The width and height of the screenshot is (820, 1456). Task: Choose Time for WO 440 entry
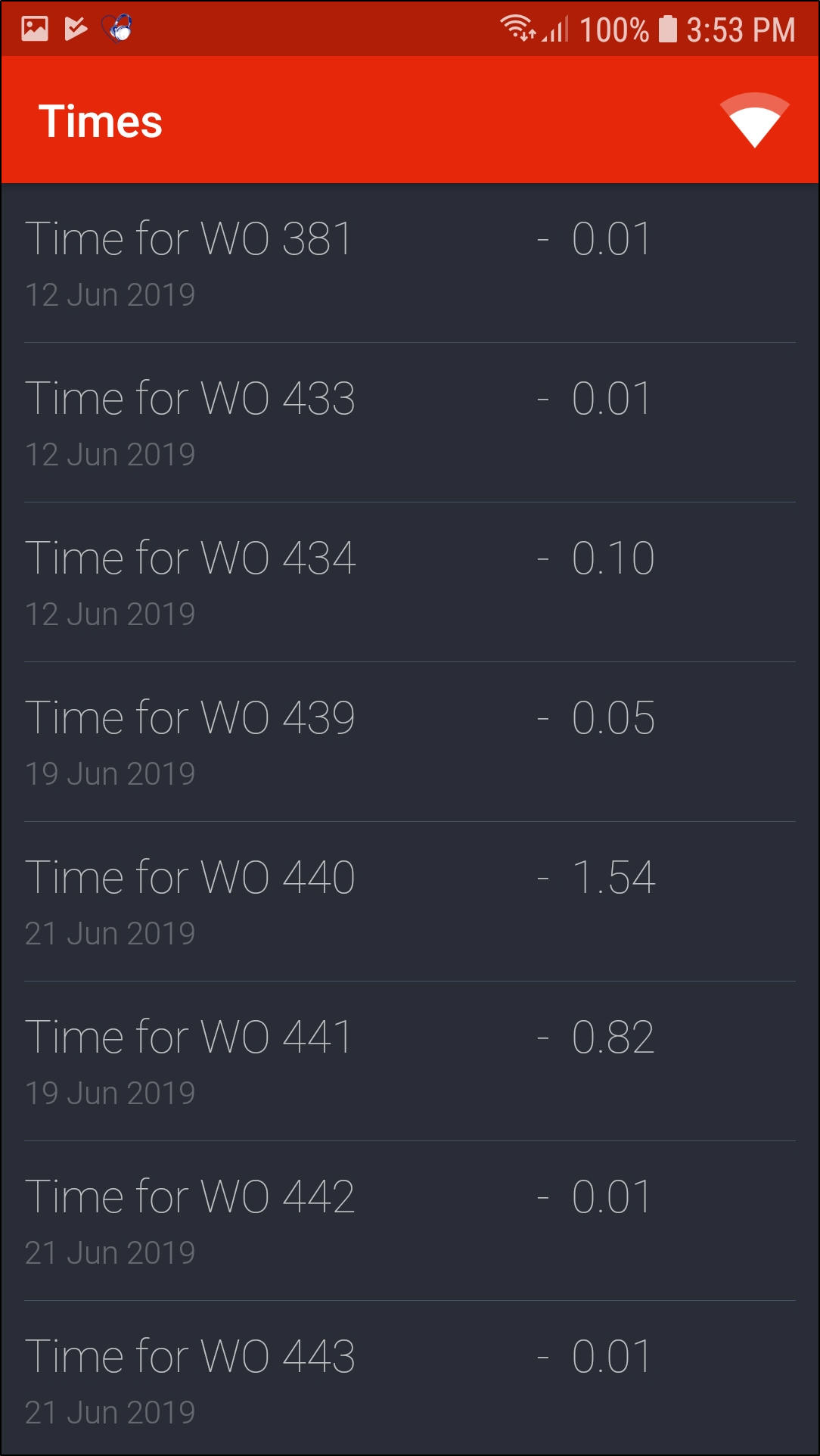click(408, 901)
